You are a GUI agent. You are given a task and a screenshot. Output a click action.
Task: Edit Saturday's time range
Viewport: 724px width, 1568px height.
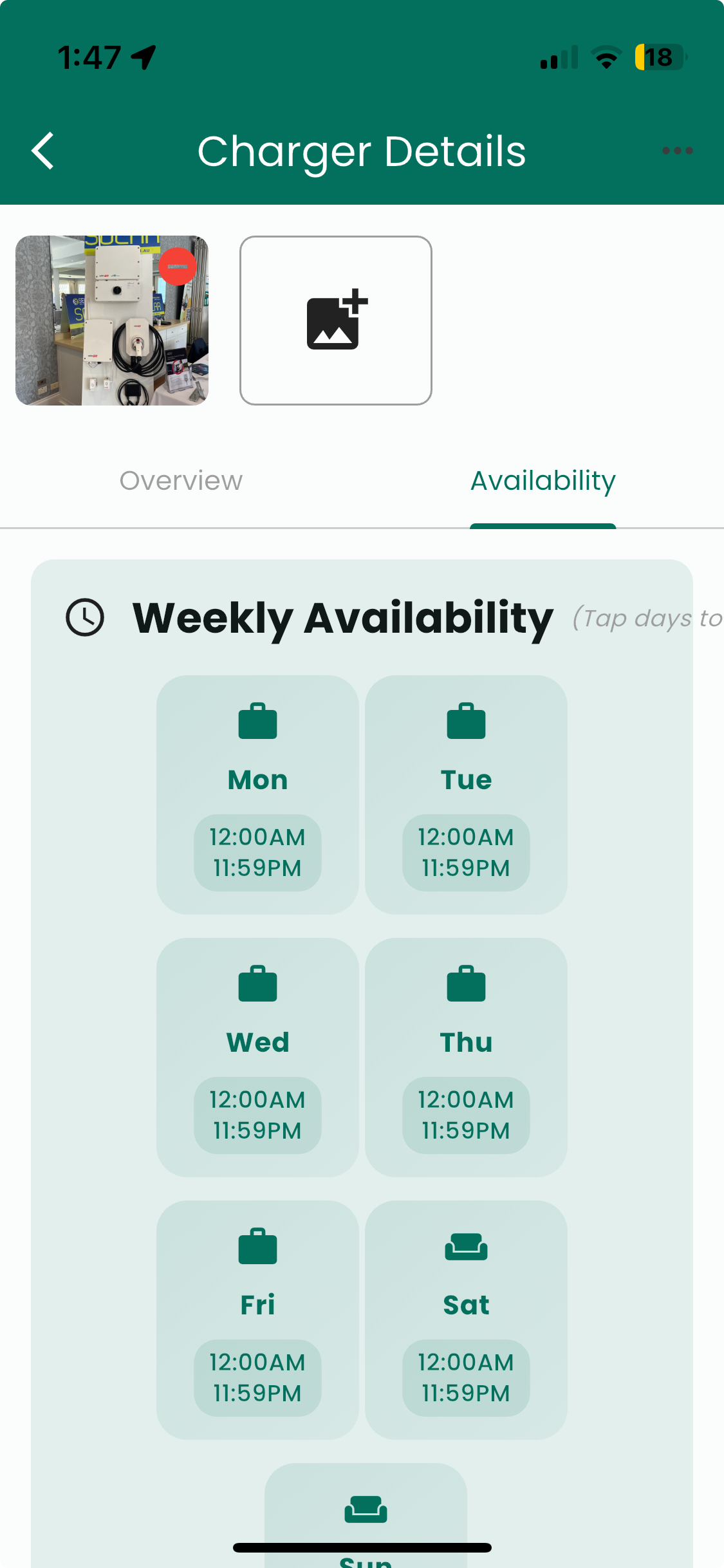[x=466, y=1378]
